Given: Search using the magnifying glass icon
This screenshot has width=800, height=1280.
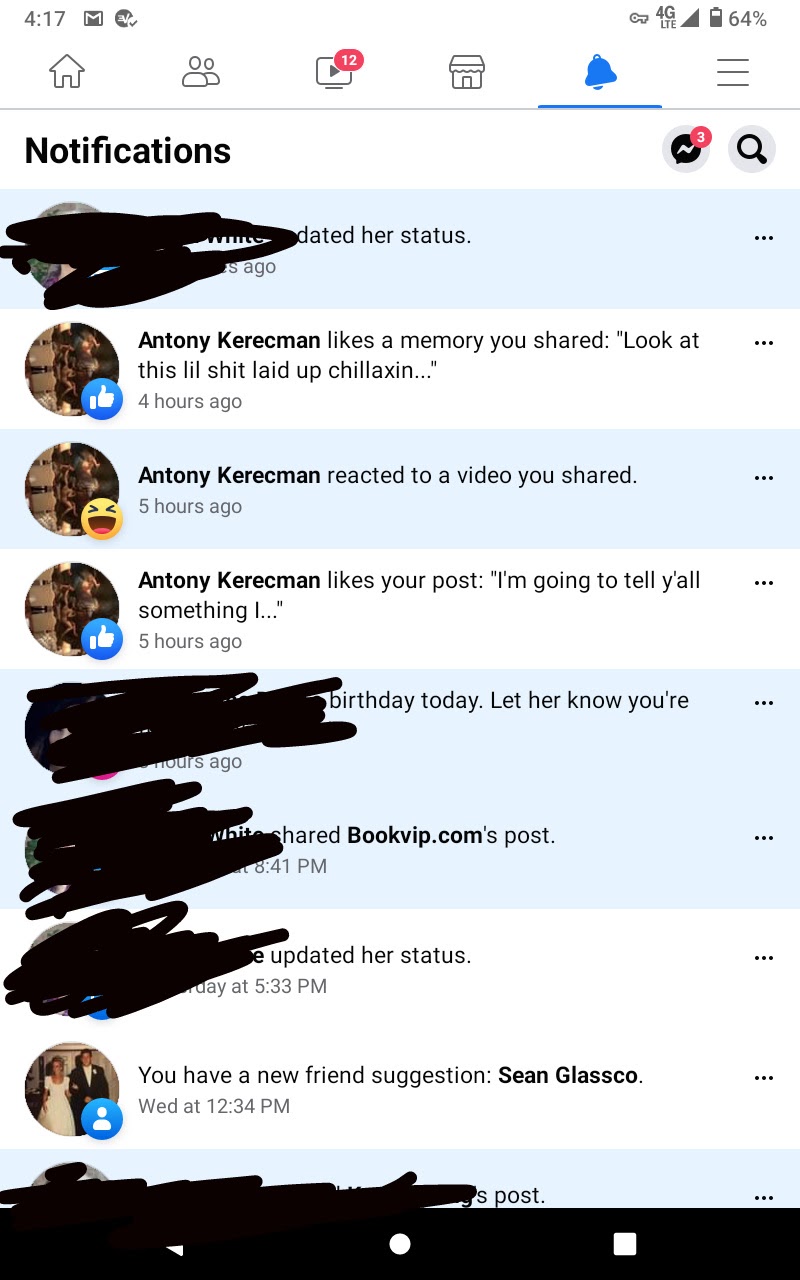Looking at the screenshot, I should point(751,150).
